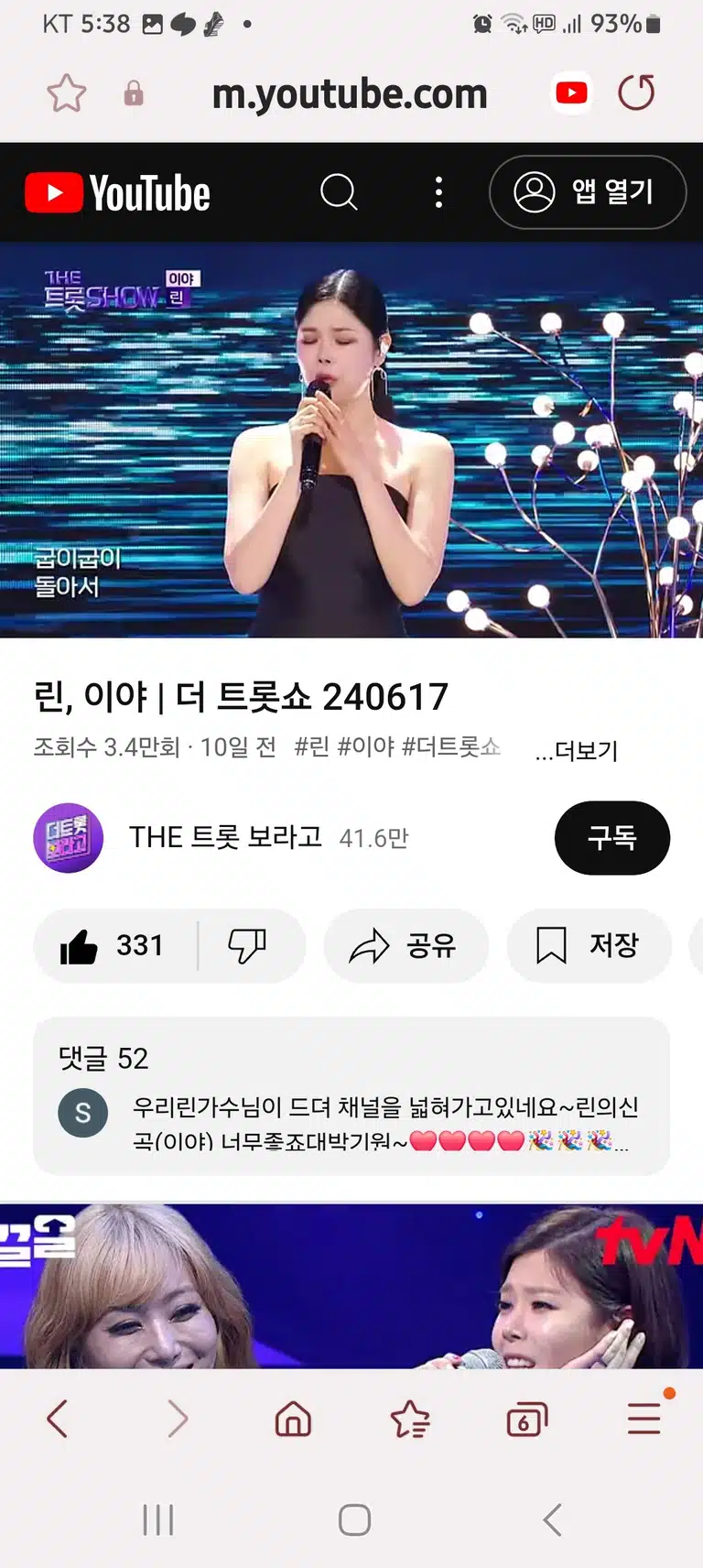Play the 린 이야 video
The image size is (703, 1568).
pyautogui.click(x=351, y=440)
